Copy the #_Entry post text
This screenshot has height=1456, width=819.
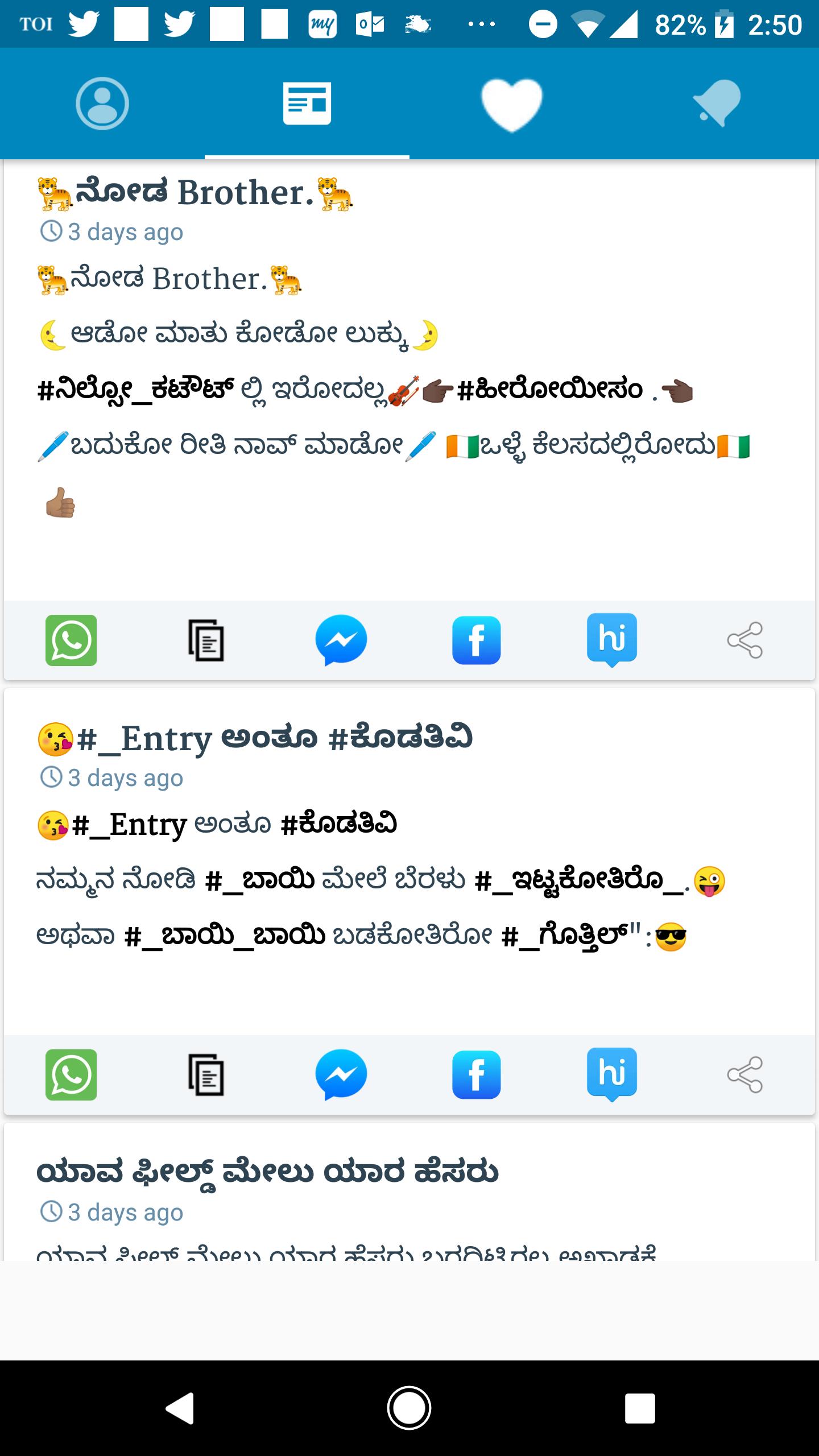[x=206, y=1074]
